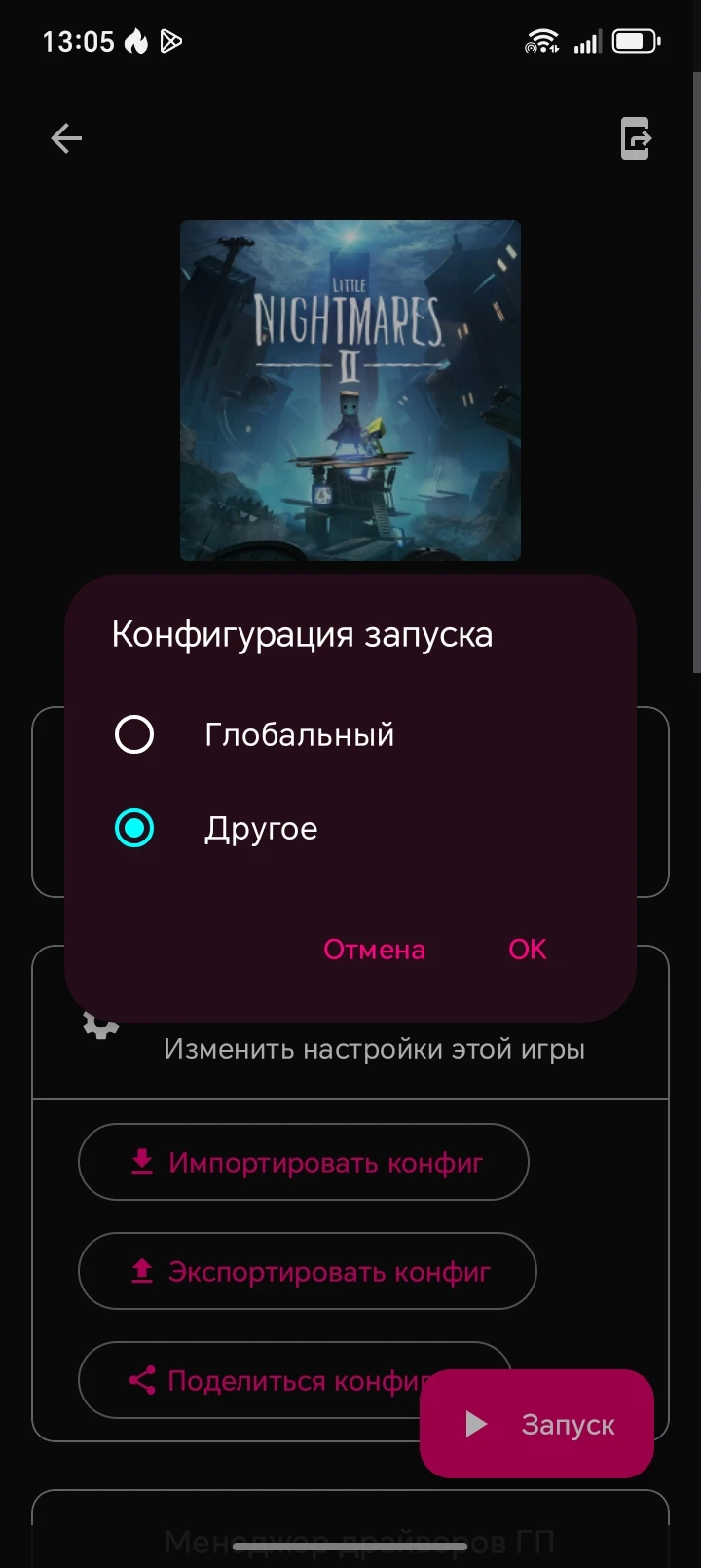
Task: Select the Глобальный radio option
Action: tap(134, 734)
